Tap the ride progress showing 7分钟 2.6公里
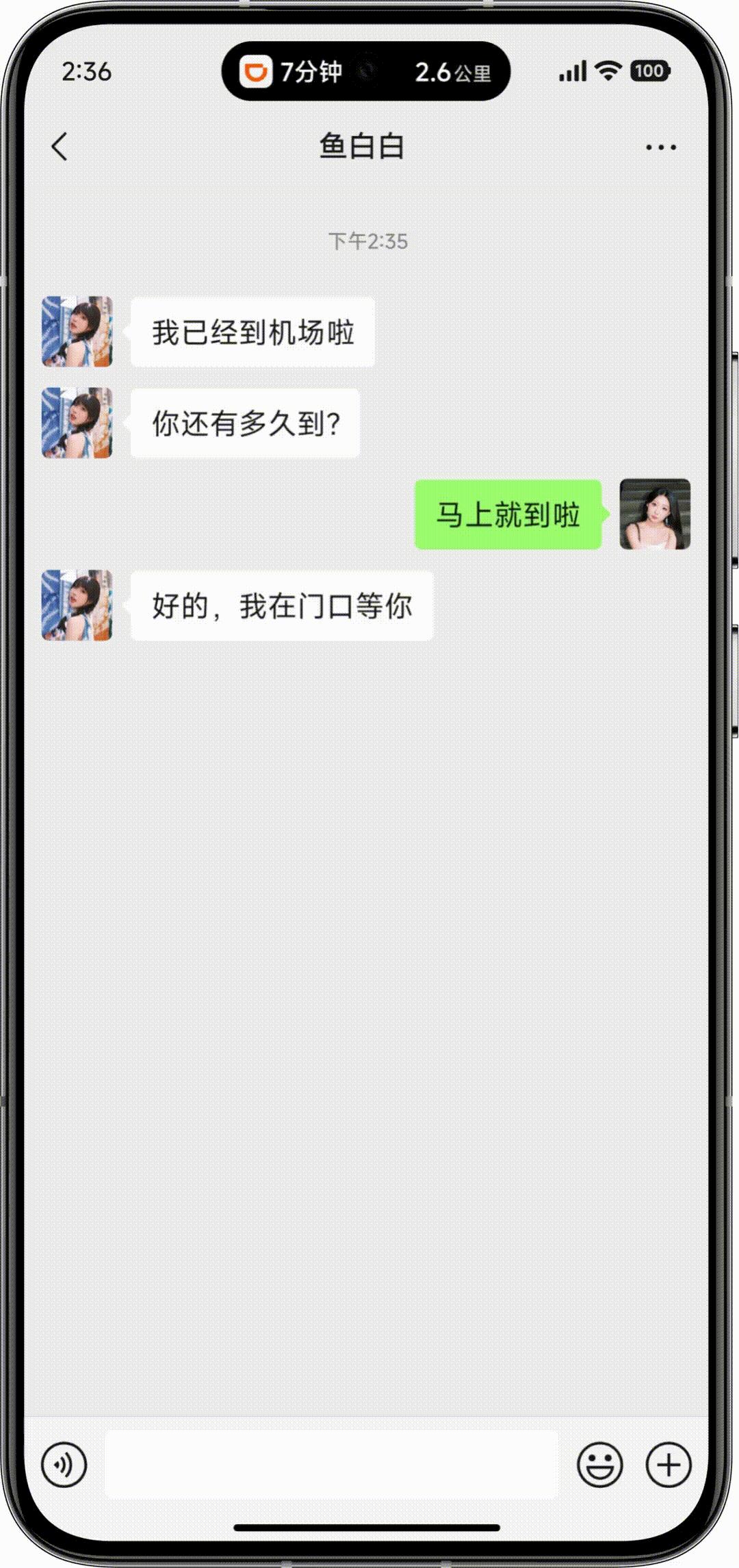 383,71
